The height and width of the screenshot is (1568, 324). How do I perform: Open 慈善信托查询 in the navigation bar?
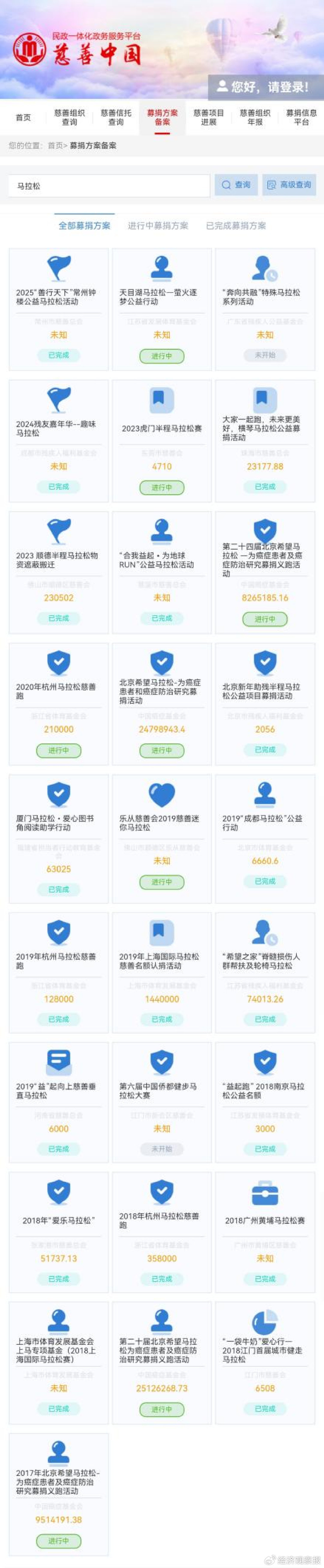point(116,117)
